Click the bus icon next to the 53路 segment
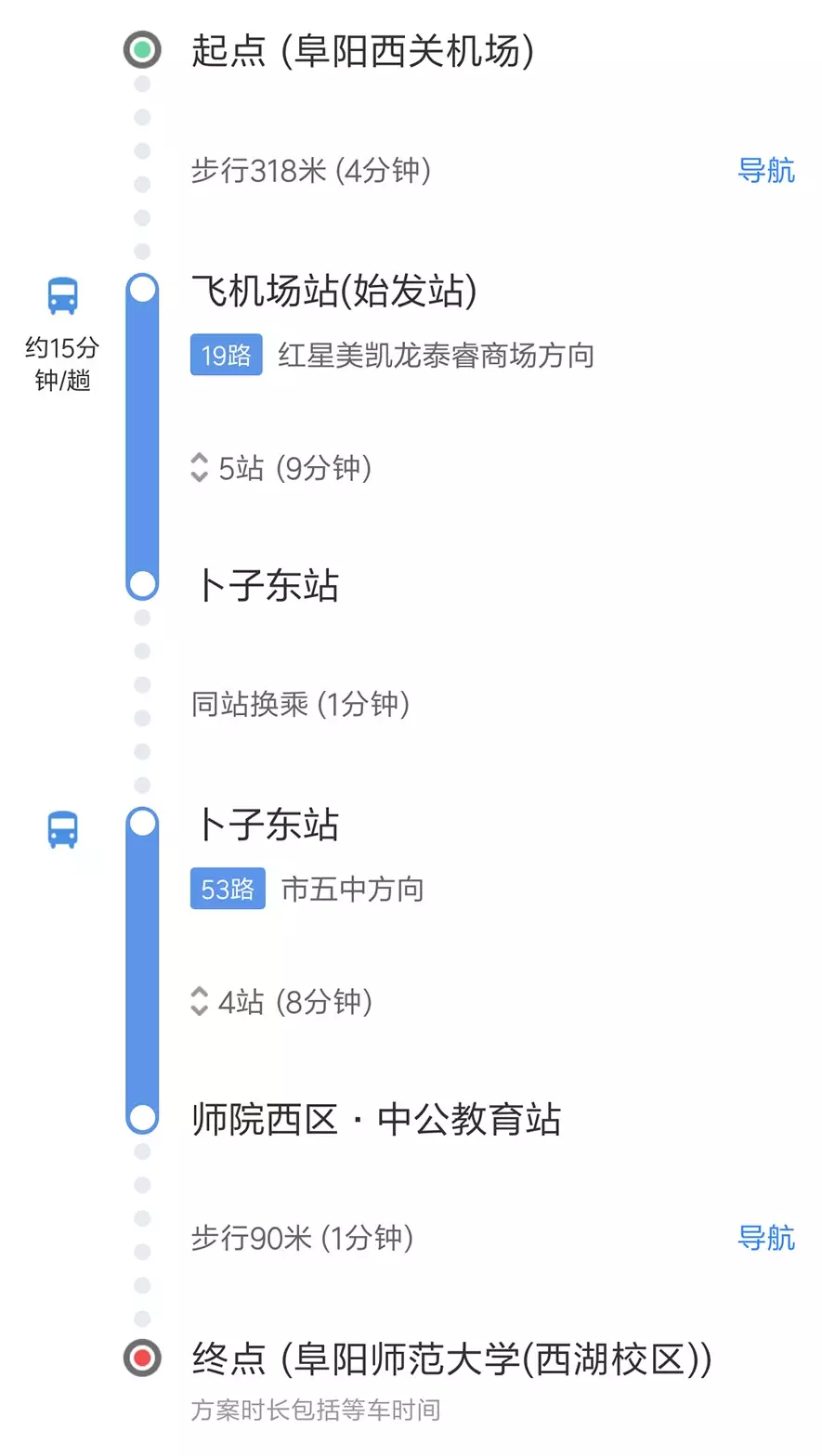This screenshot has height=1456, width=822. 62,829
